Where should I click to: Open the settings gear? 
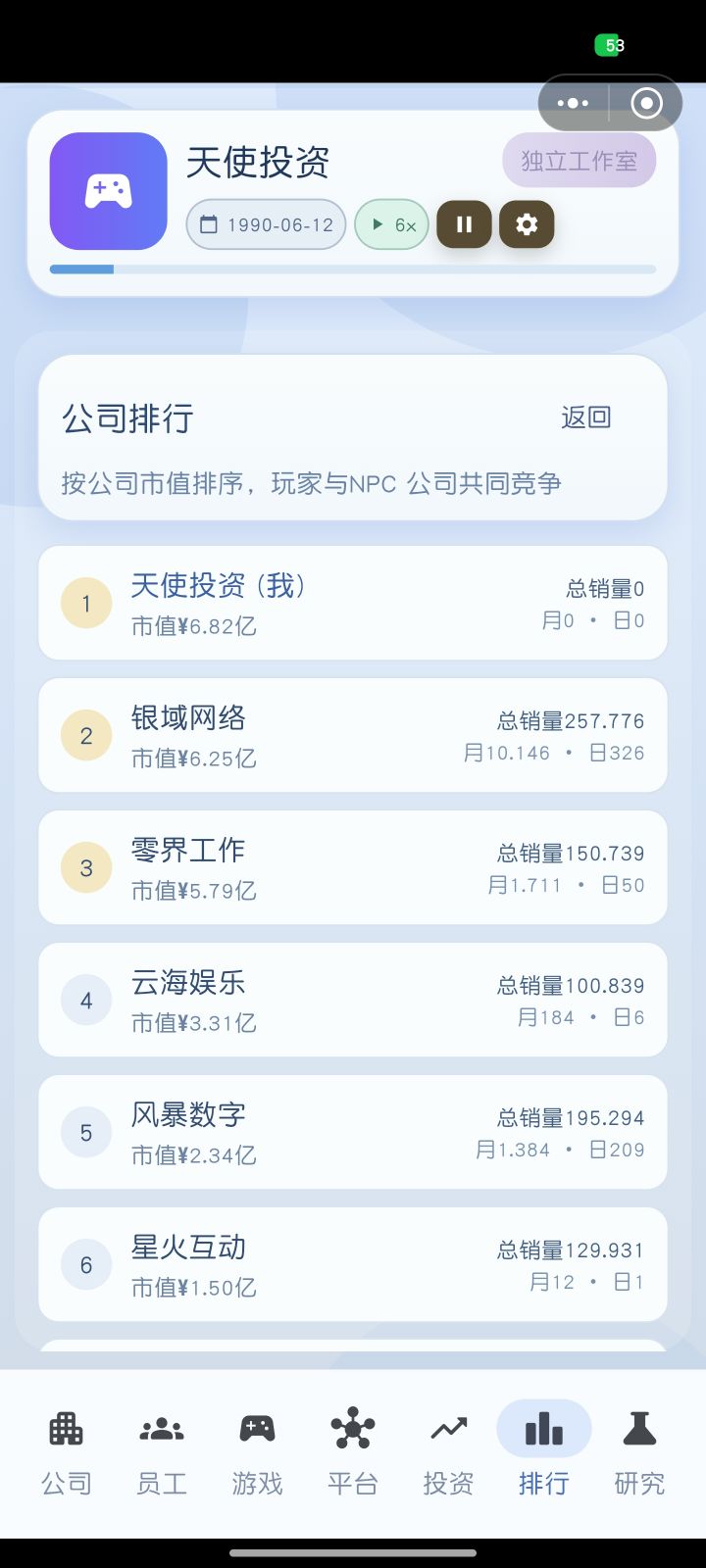pos(527,224)
